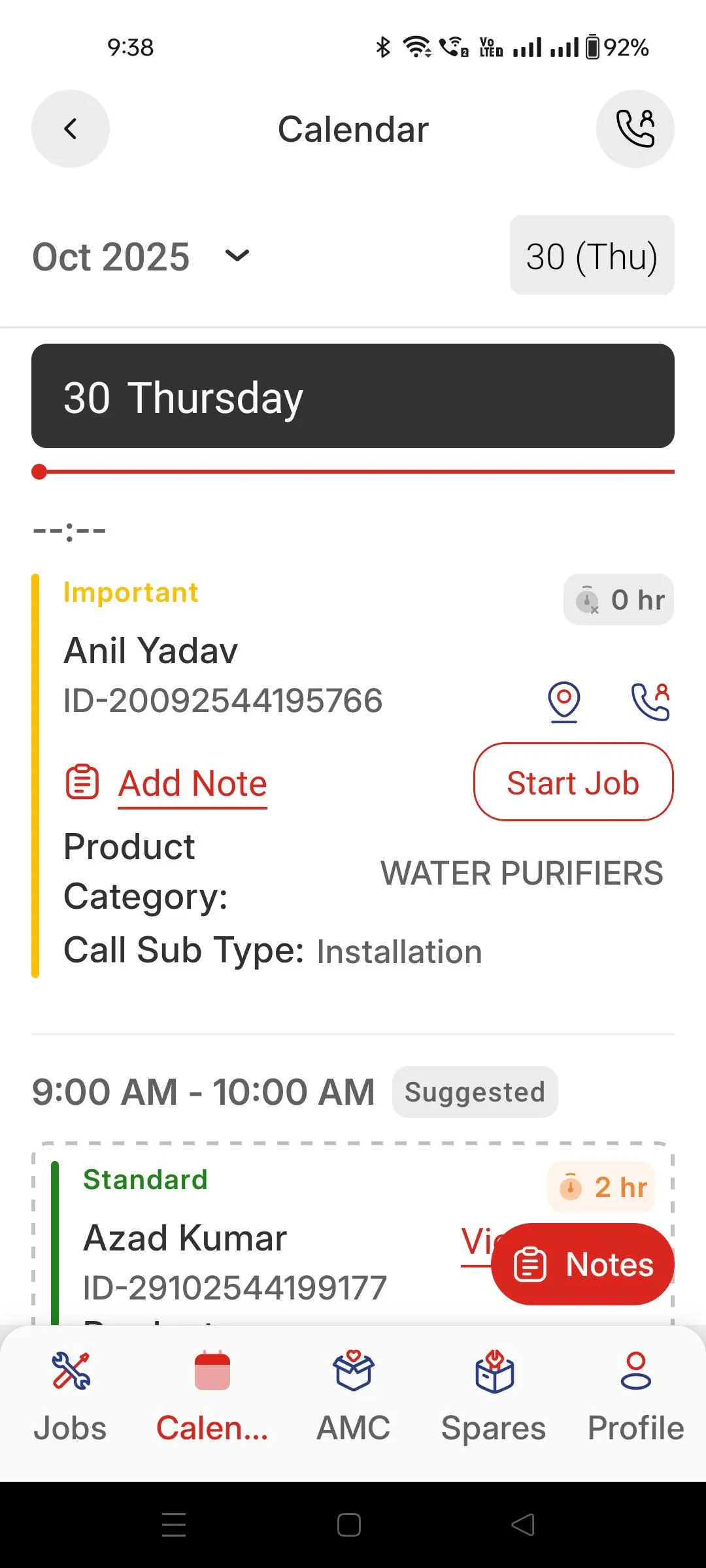The height and width of the screenshot is (1568, 706).
Task: Collapse the 30 Thursday day header
Action: click(x=353, y=397)
